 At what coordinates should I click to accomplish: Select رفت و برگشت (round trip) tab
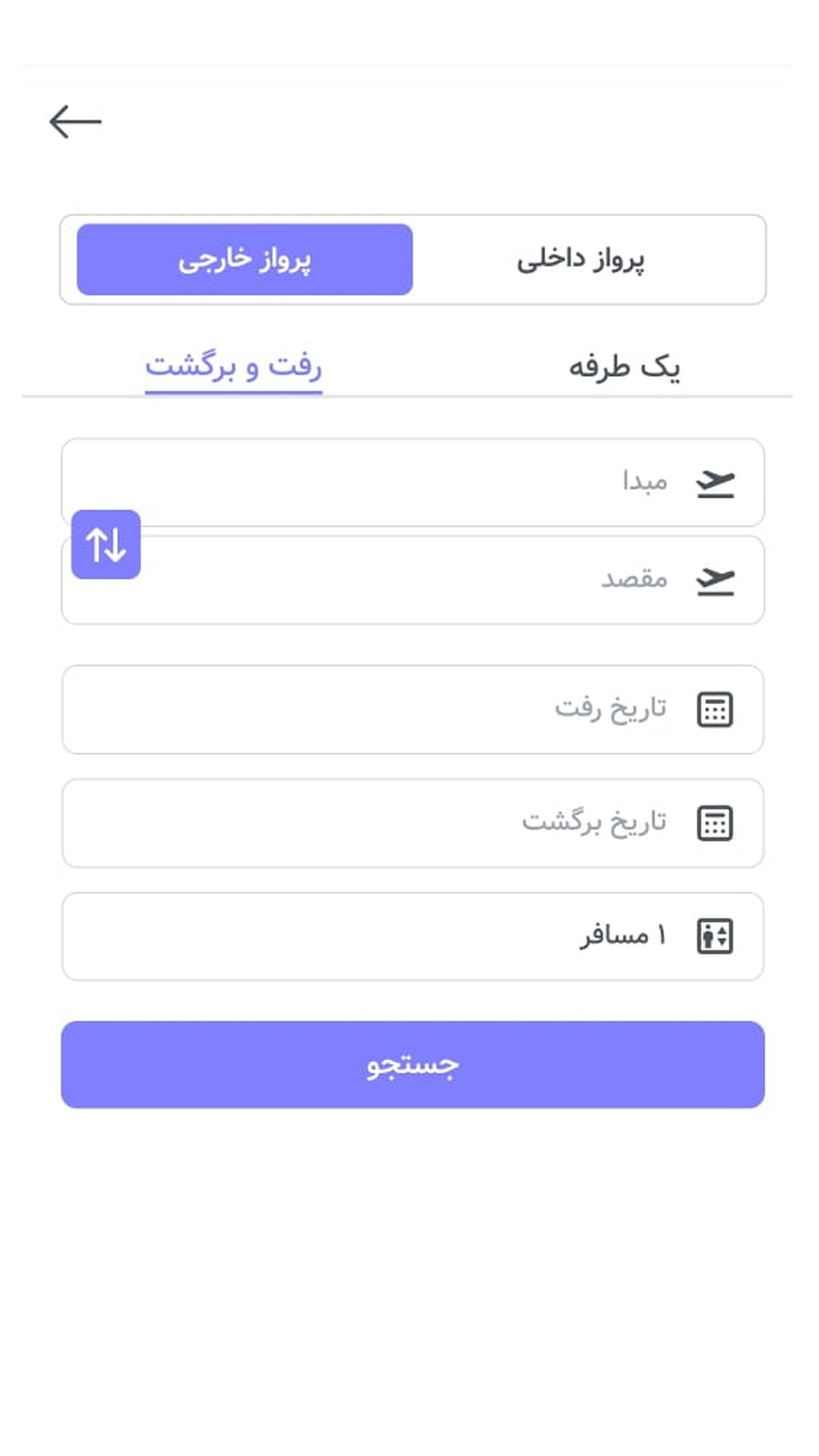pos(234,367)
